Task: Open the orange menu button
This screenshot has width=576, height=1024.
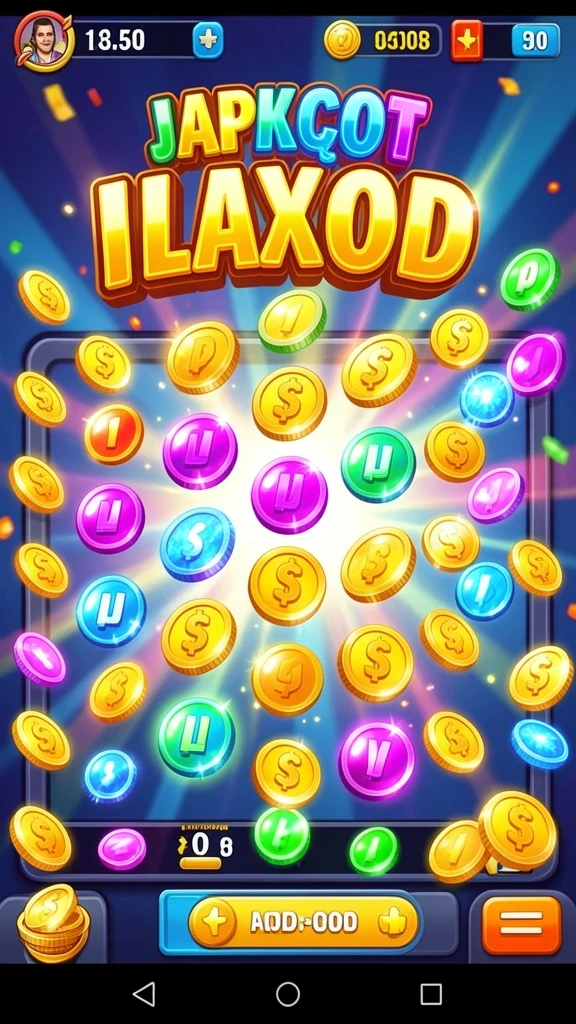Action: 522,925
